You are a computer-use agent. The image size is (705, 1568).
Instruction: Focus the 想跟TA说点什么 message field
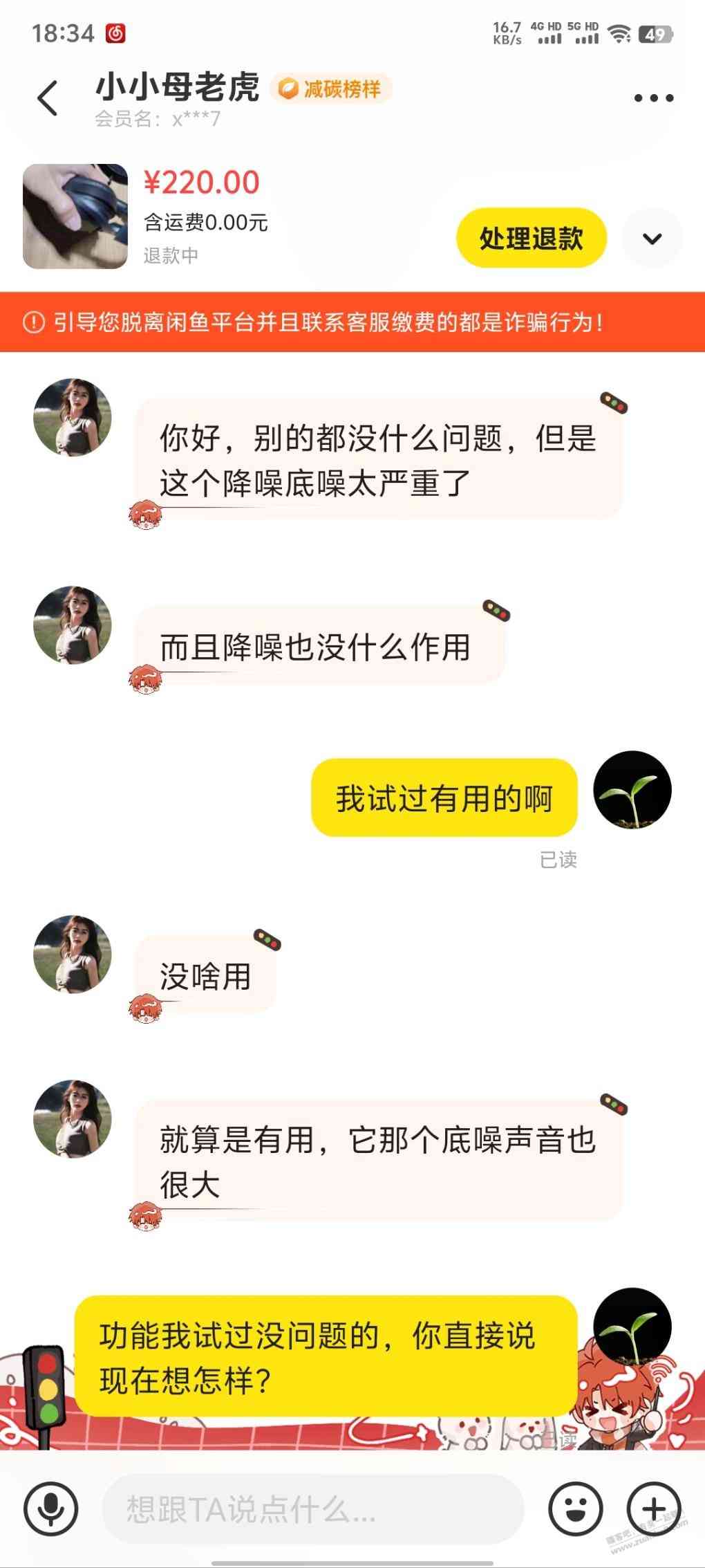311,1509
